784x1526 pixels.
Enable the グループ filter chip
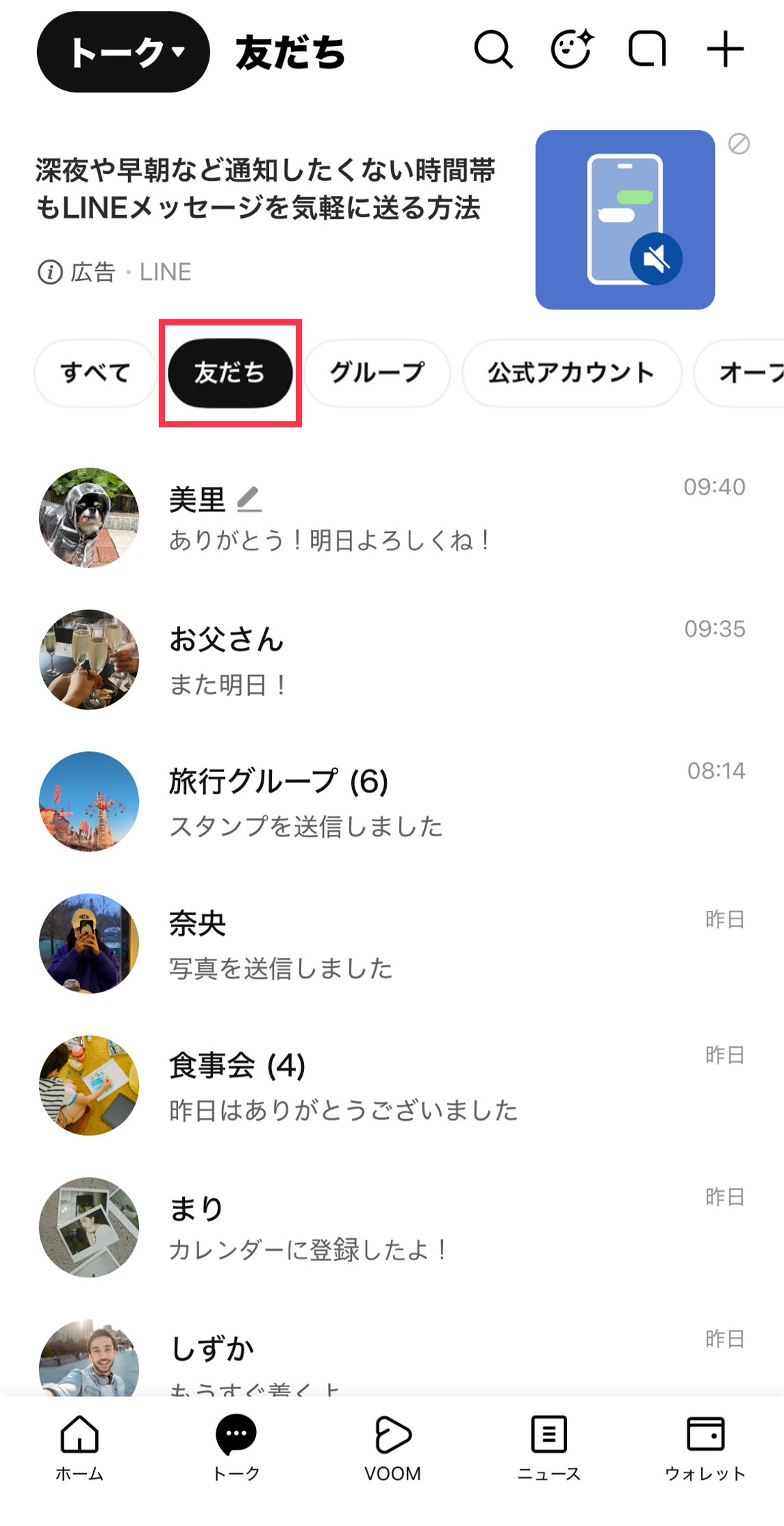coord(377,373)
